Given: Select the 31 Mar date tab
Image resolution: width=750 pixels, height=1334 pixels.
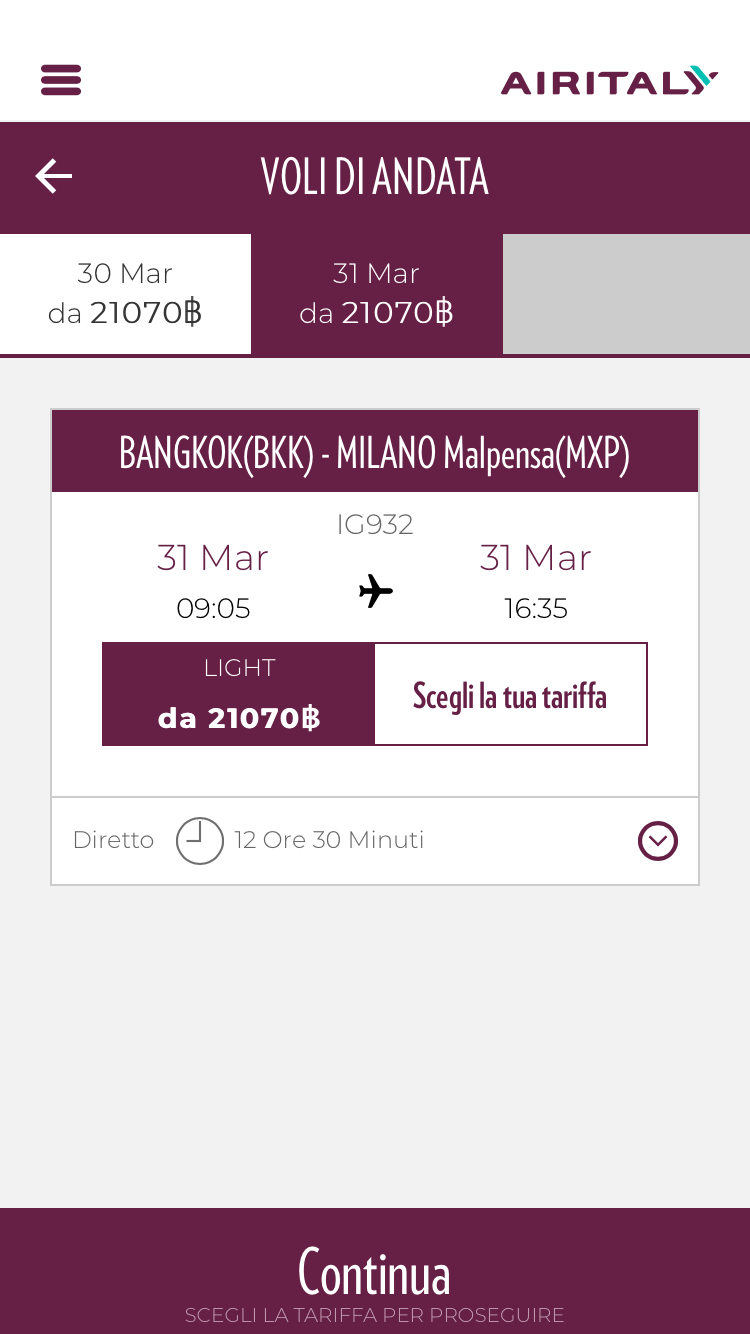Looking at the screenshot, I should (376, 294).
